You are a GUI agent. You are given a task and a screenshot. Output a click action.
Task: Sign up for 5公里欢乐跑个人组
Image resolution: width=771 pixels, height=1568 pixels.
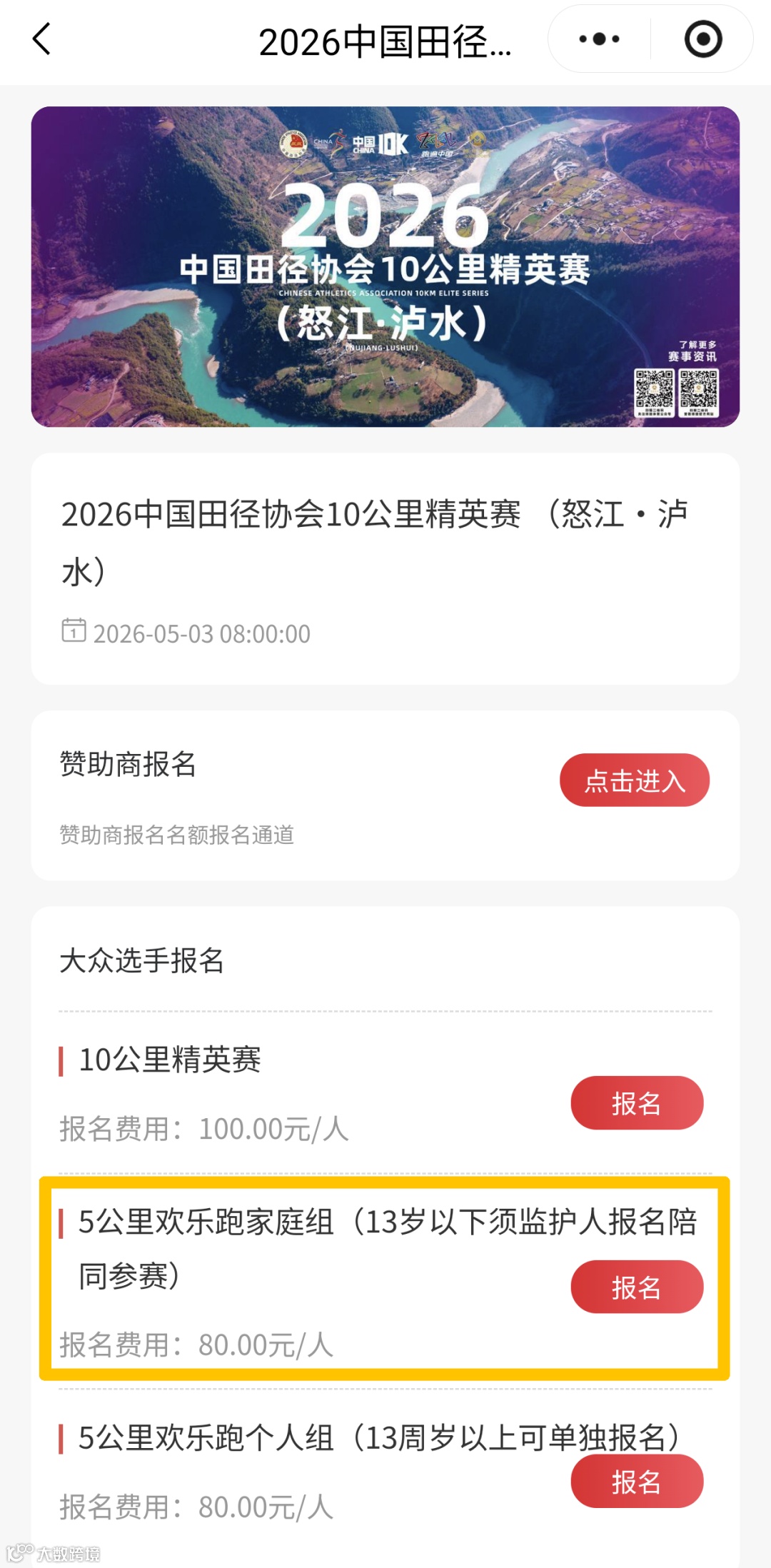(x=636, y=1481)
